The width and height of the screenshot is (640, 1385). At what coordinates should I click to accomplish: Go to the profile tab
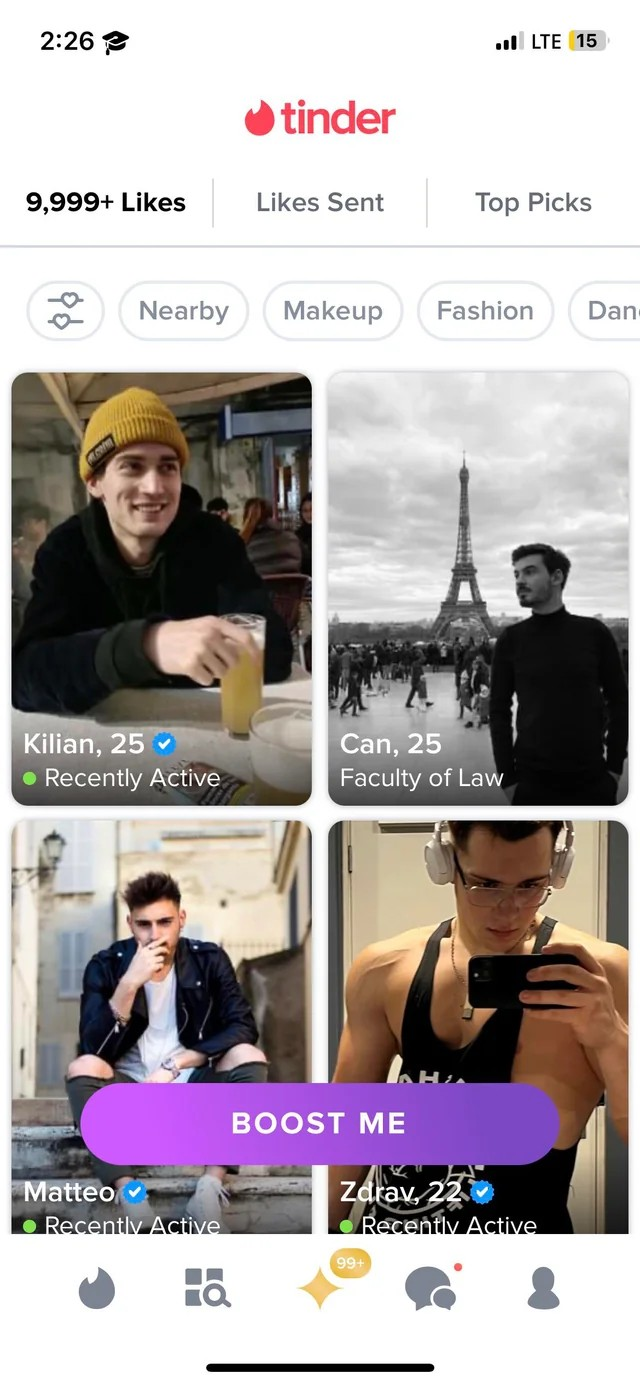click(x=543, y=1289)
